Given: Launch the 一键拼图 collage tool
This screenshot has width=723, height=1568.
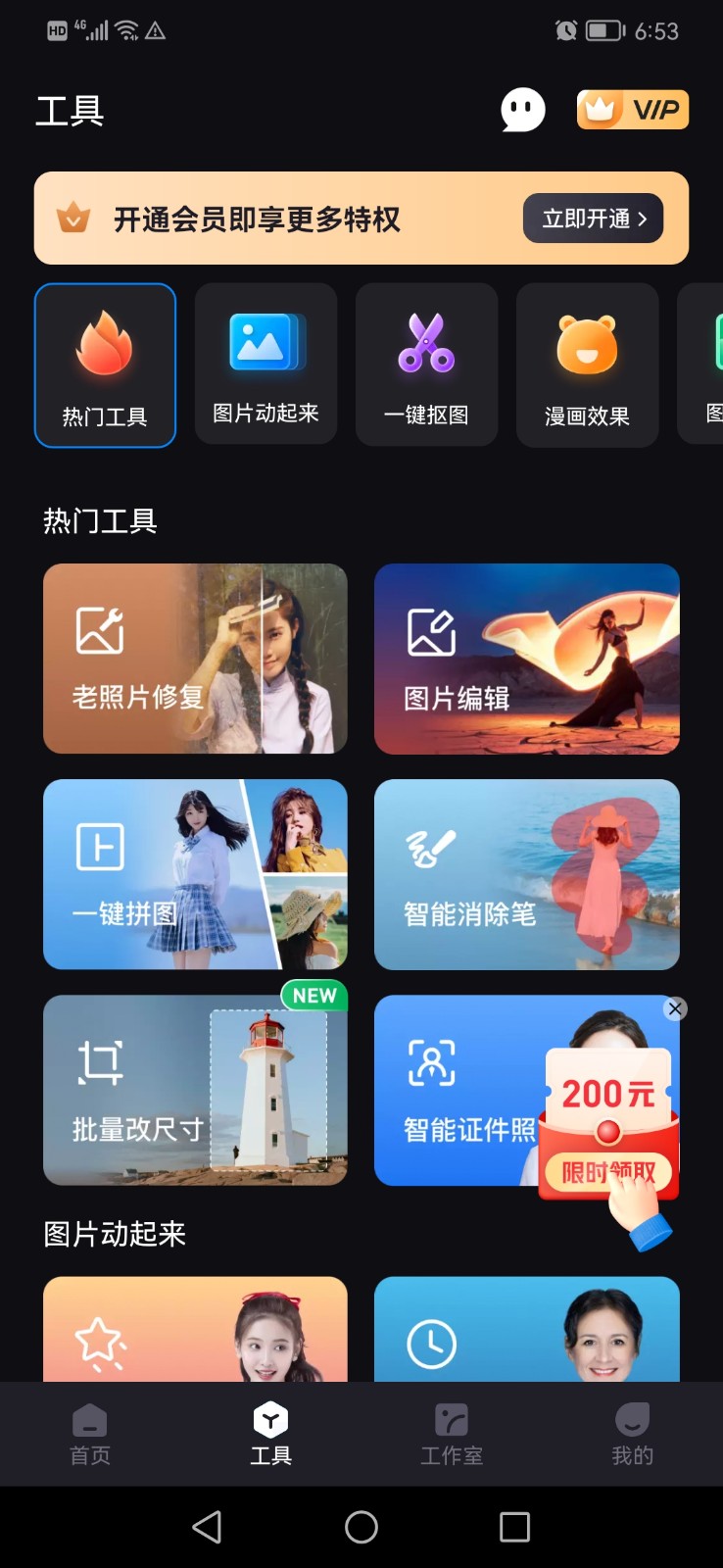Looking at the screenshot, I should pyautogui.click(x=195, y=874).
